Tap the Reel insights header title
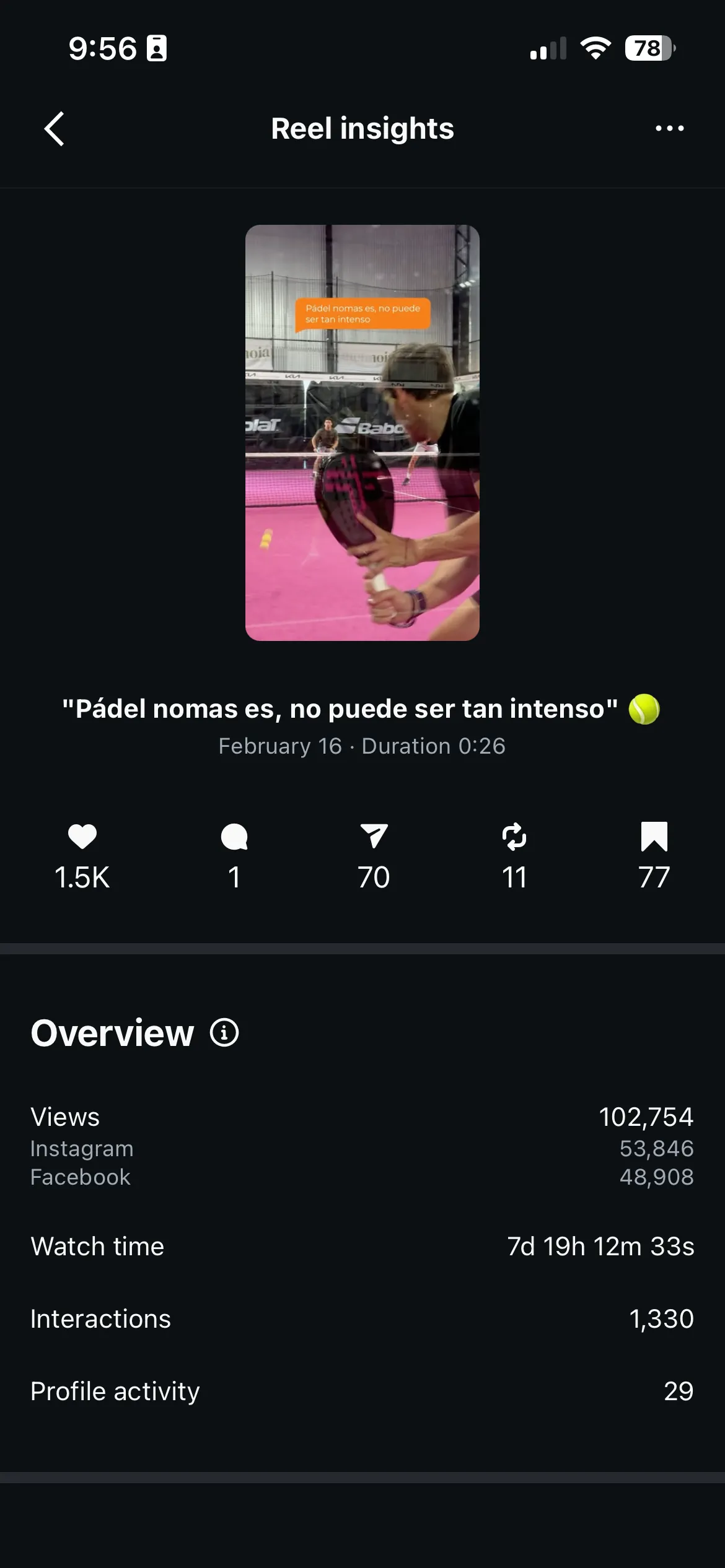The width and height of the screenshot is (725, 1568). coord(362,128)
